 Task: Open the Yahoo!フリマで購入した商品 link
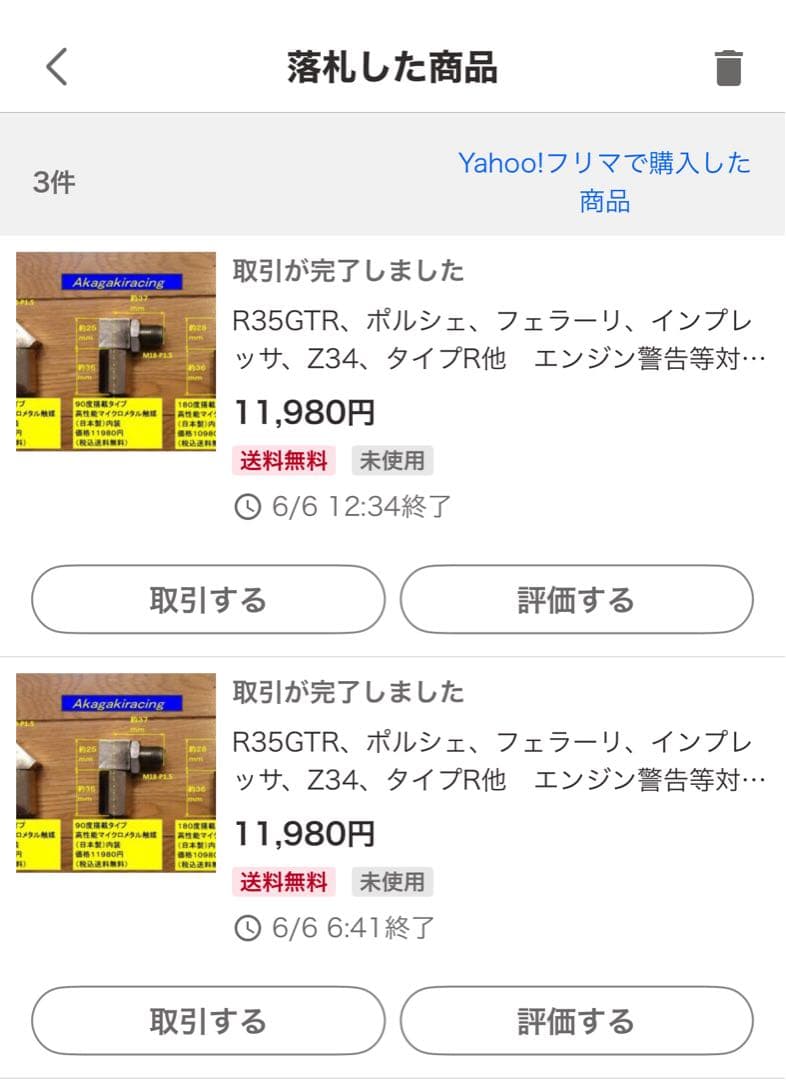604,182
